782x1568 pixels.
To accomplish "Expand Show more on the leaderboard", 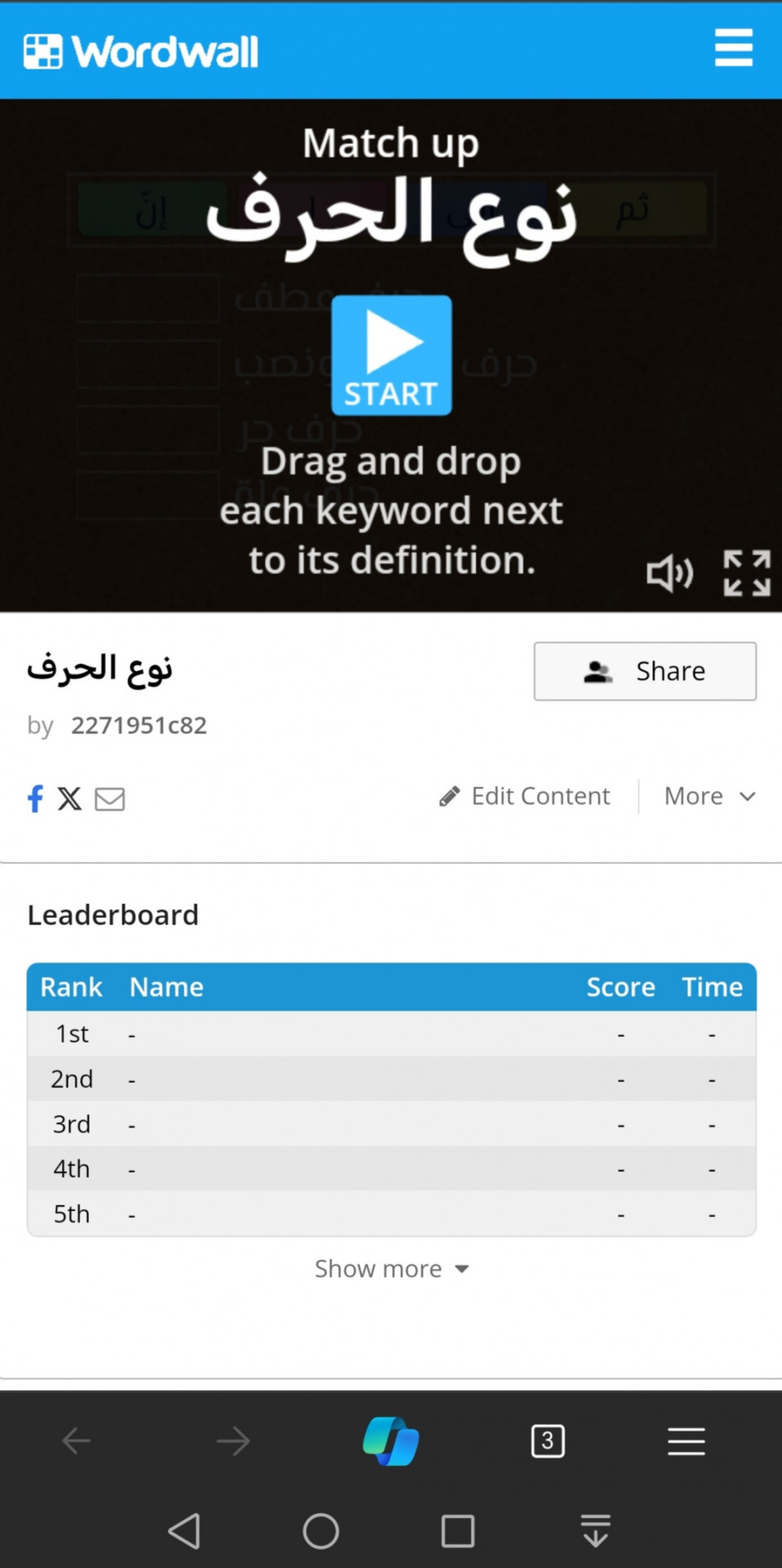I will [392, 1268].
